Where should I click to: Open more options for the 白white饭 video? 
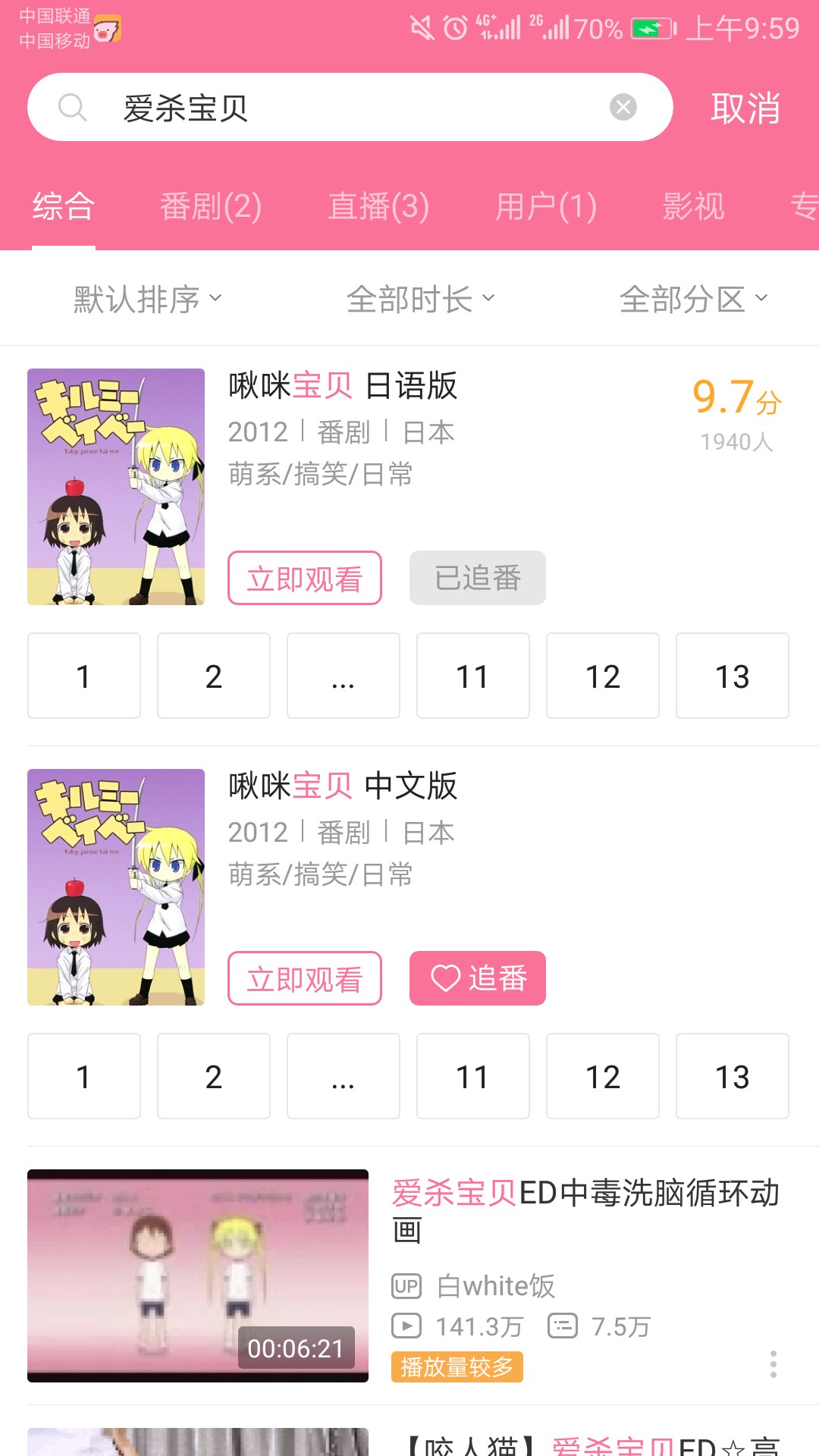773,1364
